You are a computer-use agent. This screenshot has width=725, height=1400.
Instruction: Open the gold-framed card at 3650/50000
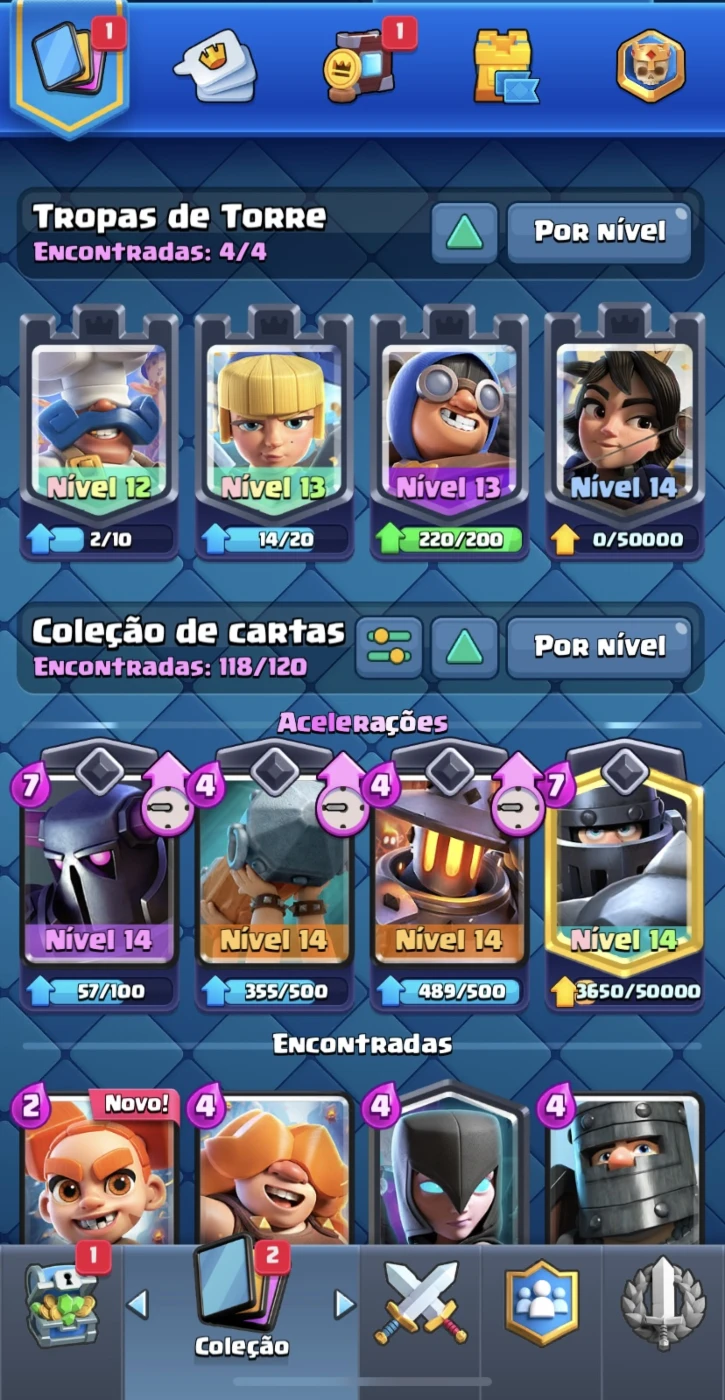pos(624,877)
